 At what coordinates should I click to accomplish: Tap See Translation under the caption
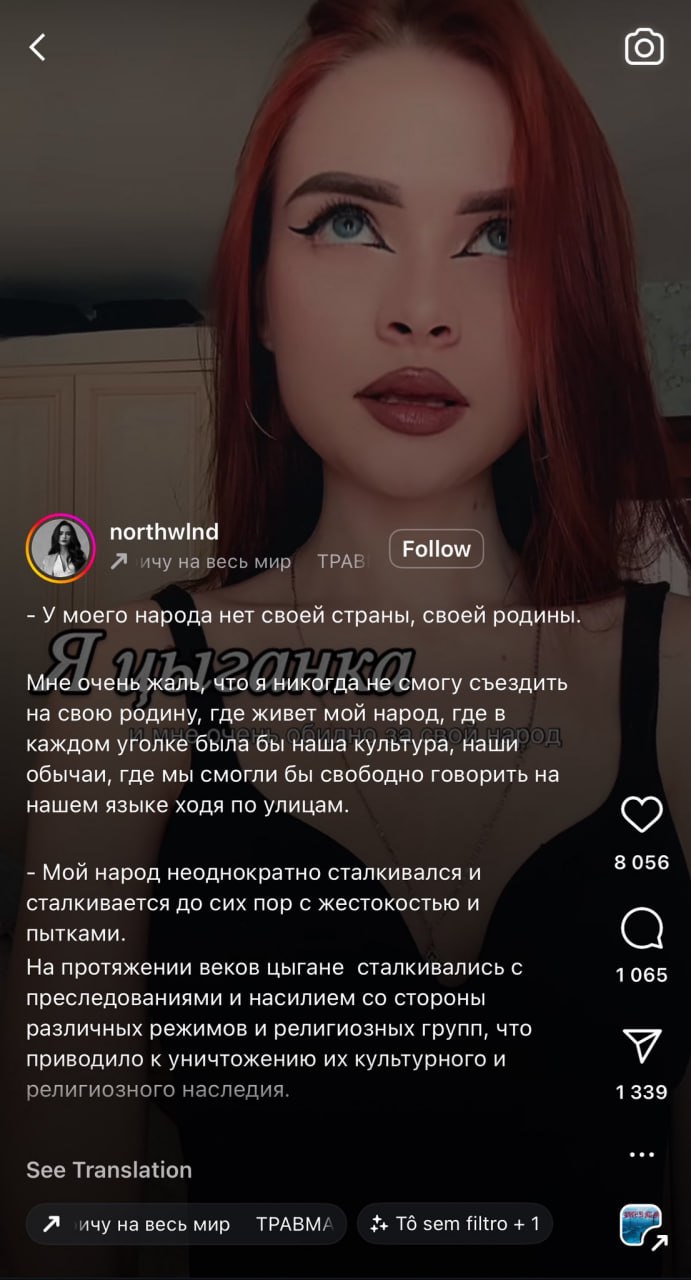point(109,1170)
